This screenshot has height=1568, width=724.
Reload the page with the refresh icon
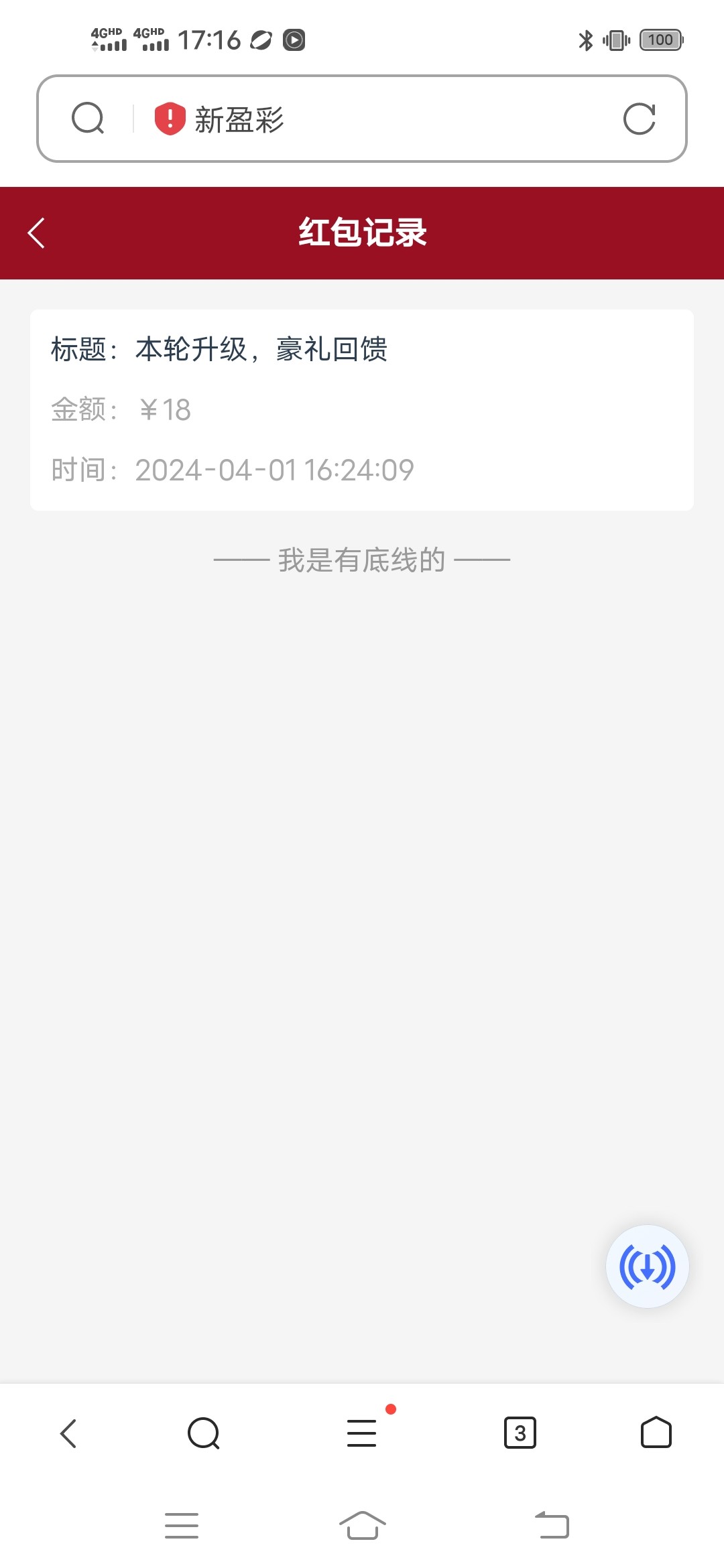(x=639, y=119)
